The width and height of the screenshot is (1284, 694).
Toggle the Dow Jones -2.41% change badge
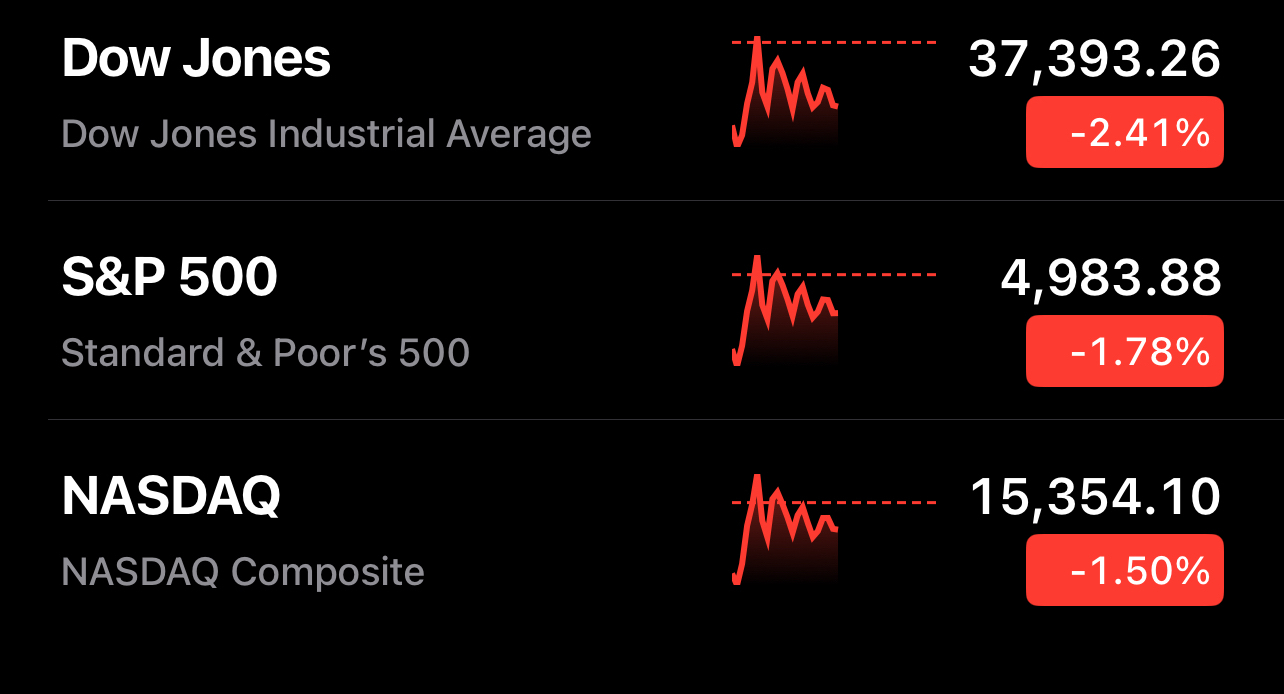[1124, 132]
